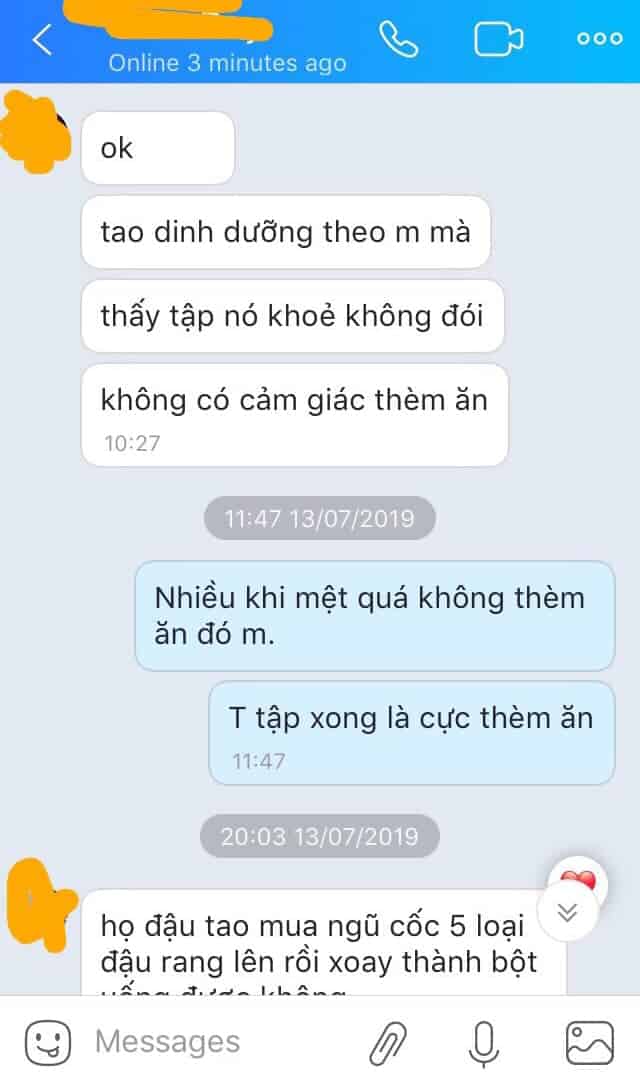This screenshot has height=1080, width=640.
Task: Go back to the chat list
Action: tap(43, 39)
